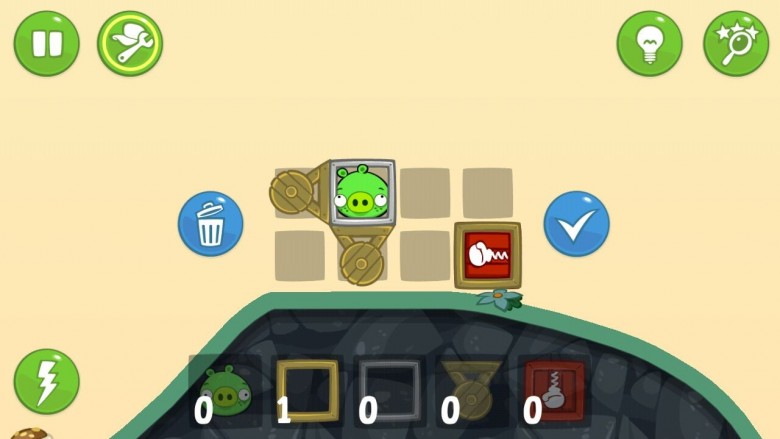Clear the vehicle with the trash button
The image size is (780, 439).
pyautogui.click(x=210, y=223)
